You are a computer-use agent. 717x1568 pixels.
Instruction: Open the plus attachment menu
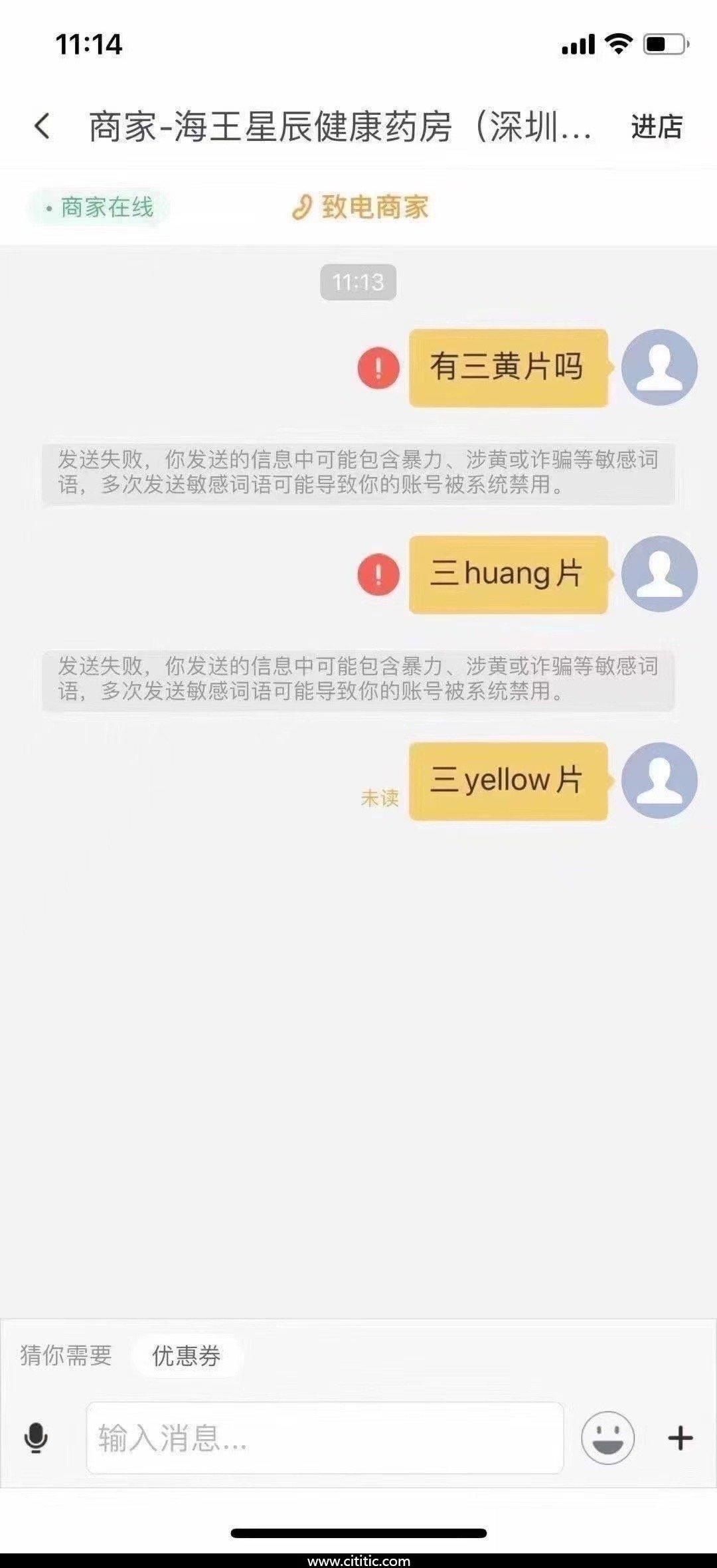tap(680, 1438)
